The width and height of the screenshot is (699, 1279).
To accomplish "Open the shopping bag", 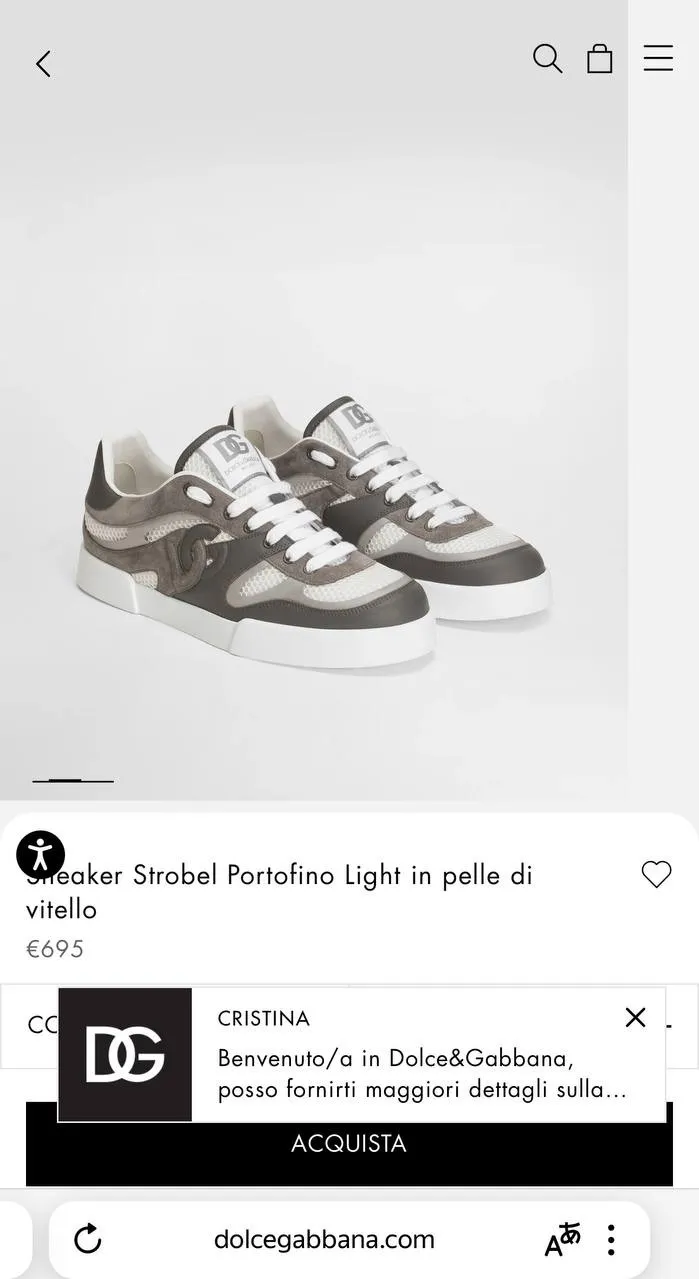I will pyautogui.click(x=600, y=59).
